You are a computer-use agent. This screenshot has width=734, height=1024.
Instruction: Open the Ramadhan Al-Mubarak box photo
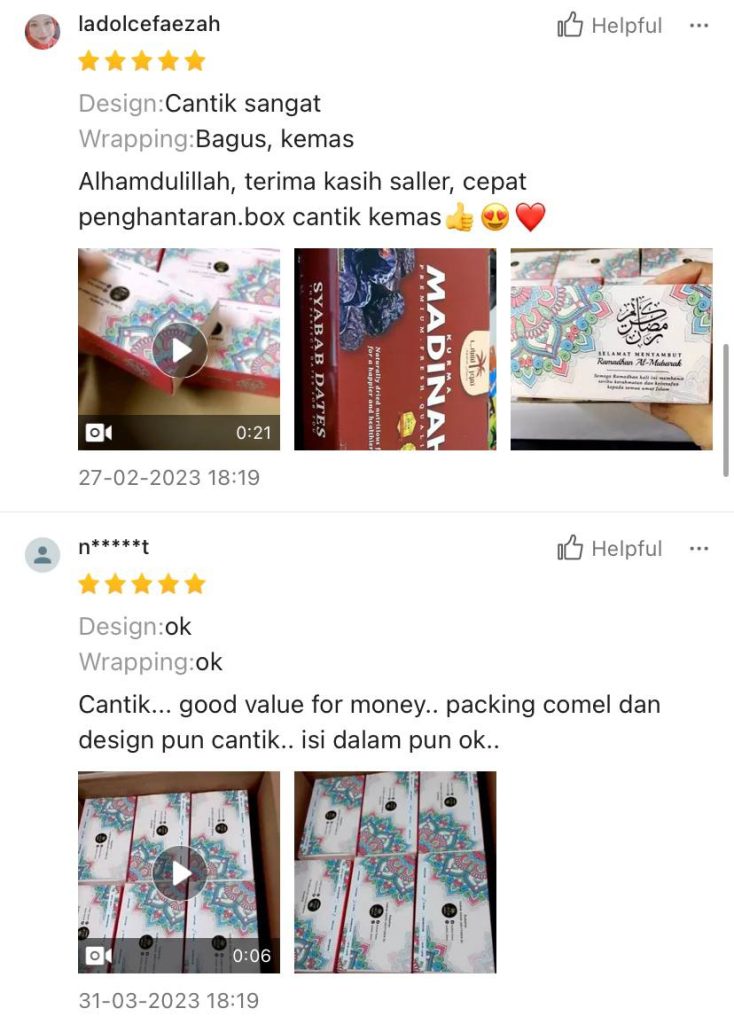(x=611, y=350)
